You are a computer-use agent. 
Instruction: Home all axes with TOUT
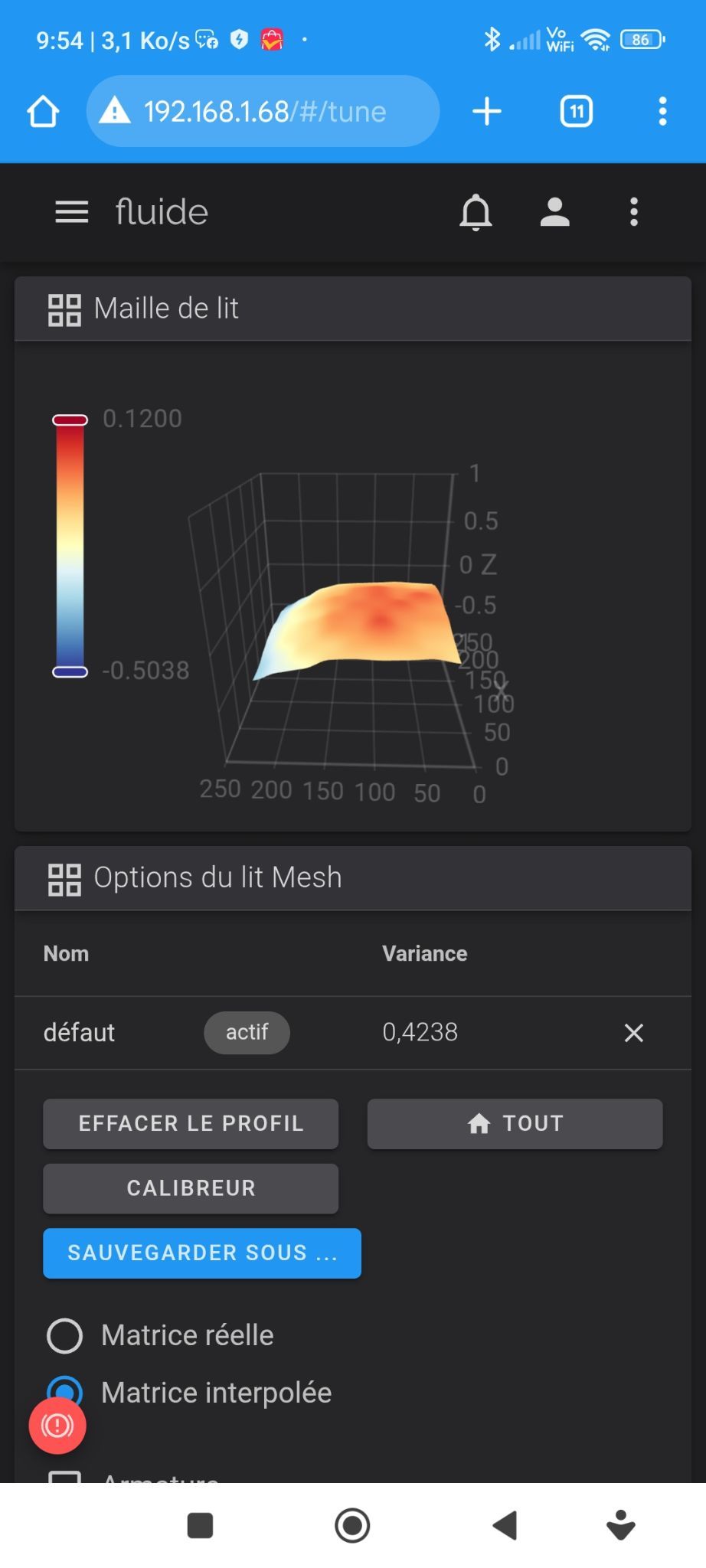pyautogui.click(x=515, y=1124)
